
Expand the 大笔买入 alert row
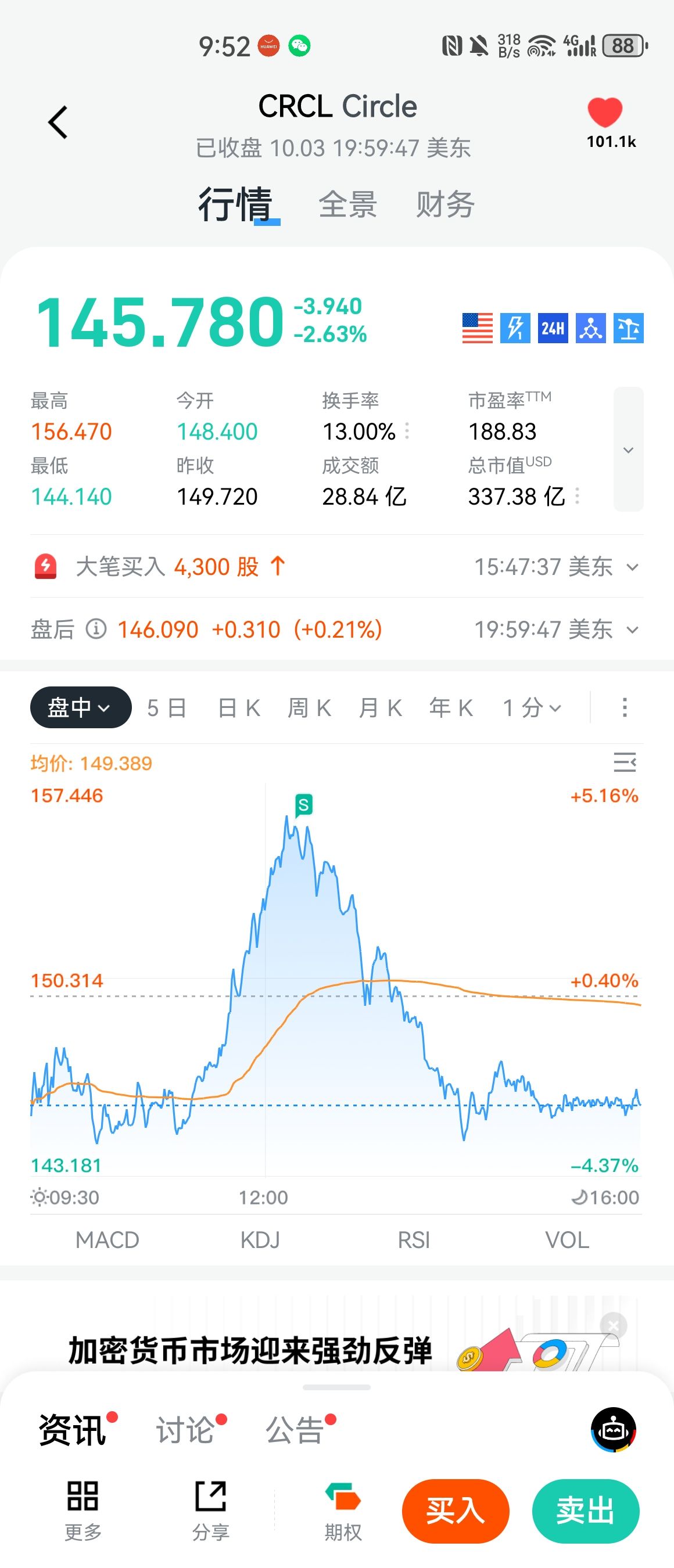[632, 567]
